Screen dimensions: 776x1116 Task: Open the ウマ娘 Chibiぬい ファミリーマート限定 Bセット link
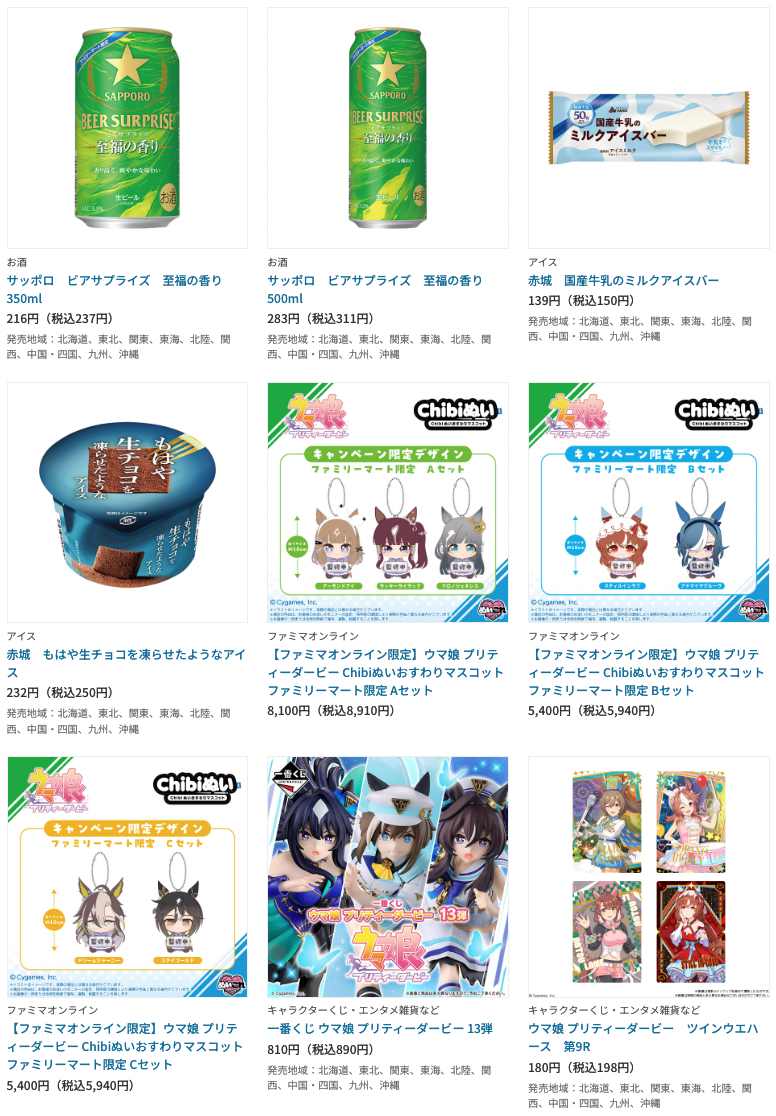pos(646,672)
